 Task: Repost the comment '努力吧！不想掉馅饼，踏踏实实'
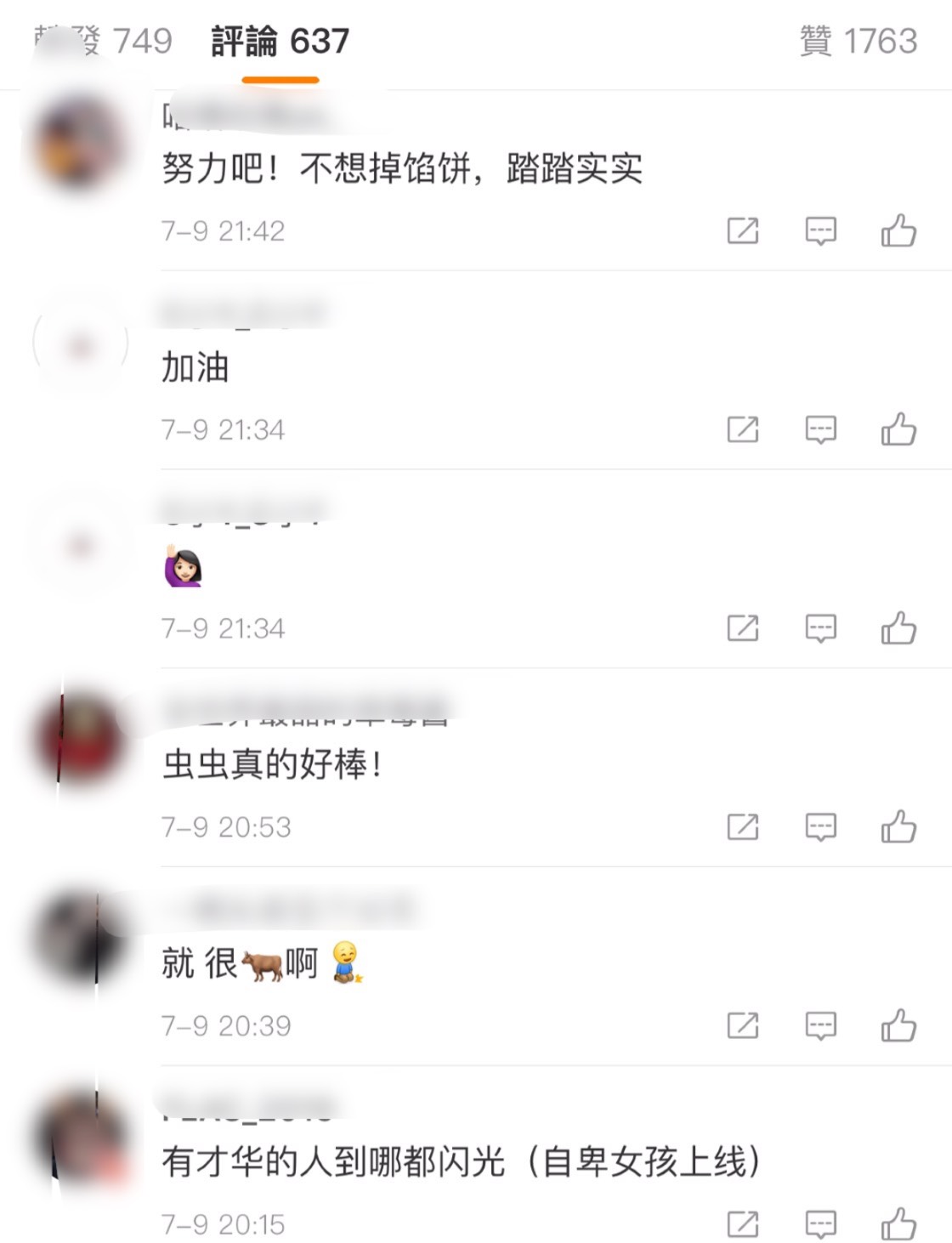click(x=742, y=230)
